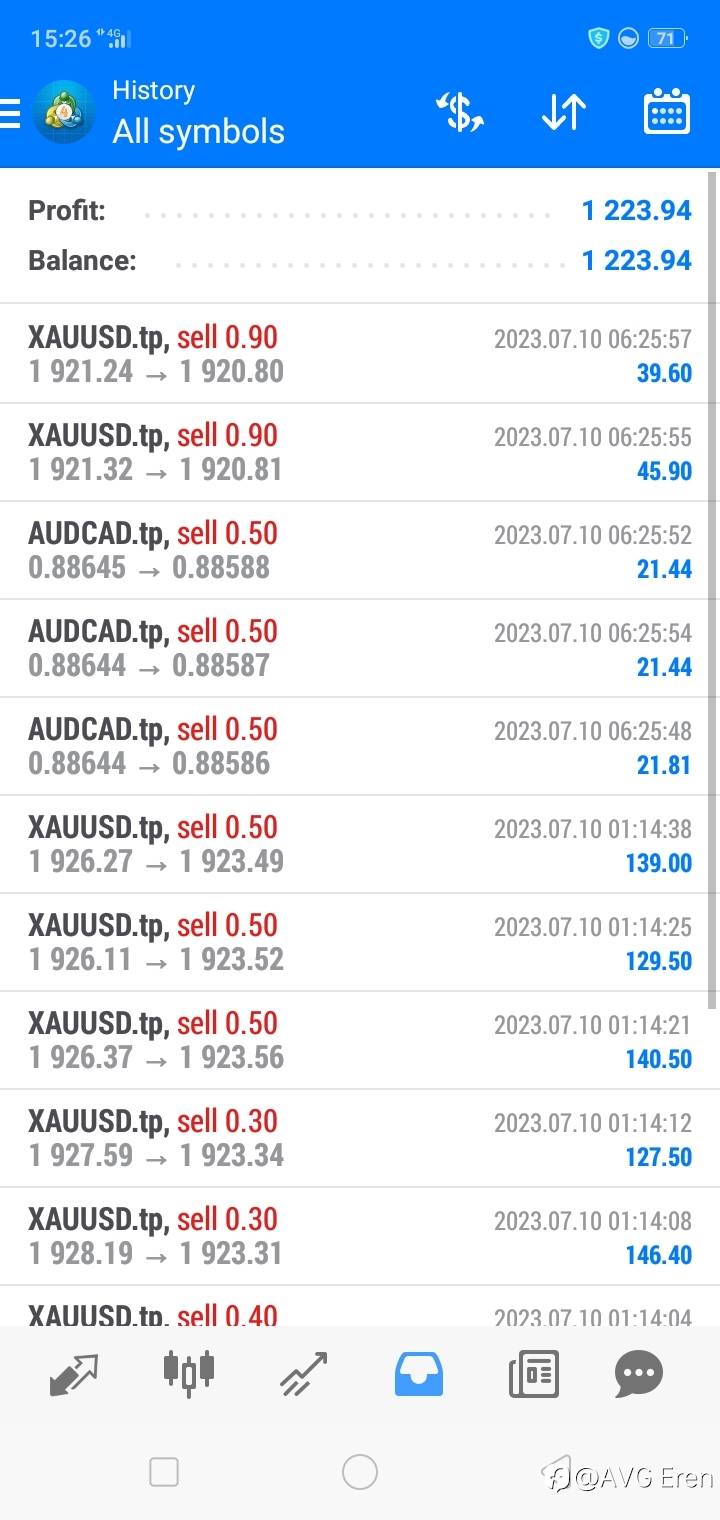The image size is (720, 1520).
Task: Expand XAUUSD sell 0.30 deal with profit 146.40
Action: click(x=359, y=1236)
